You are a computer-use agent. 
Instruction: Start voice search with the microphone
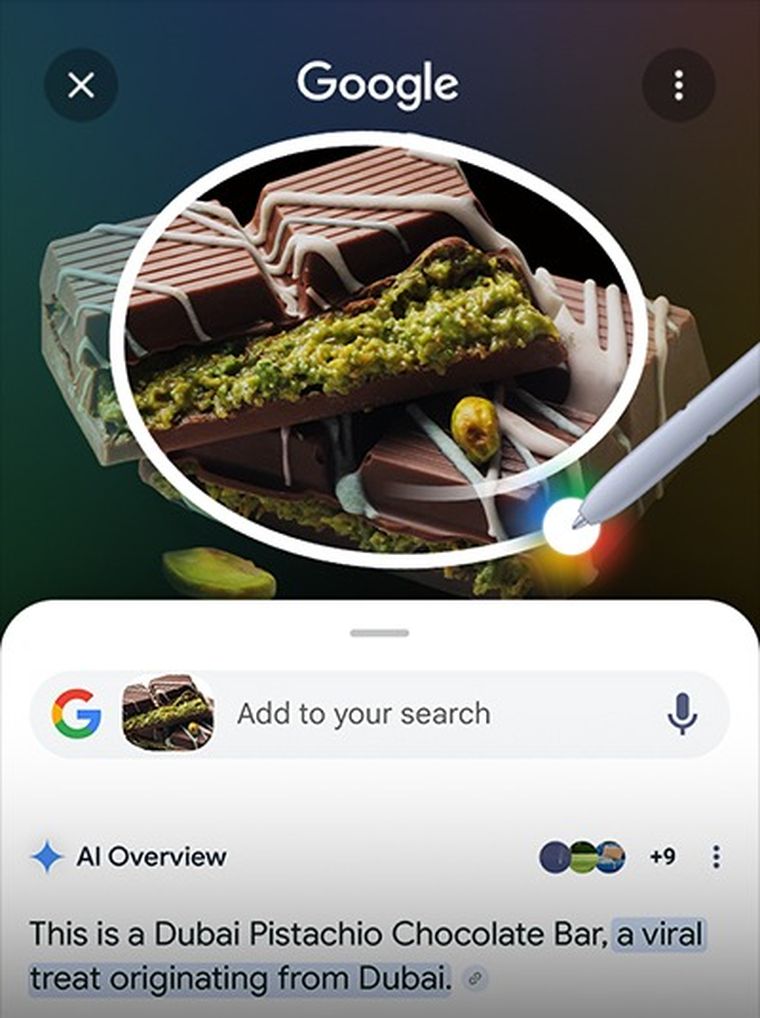[683, 714]
